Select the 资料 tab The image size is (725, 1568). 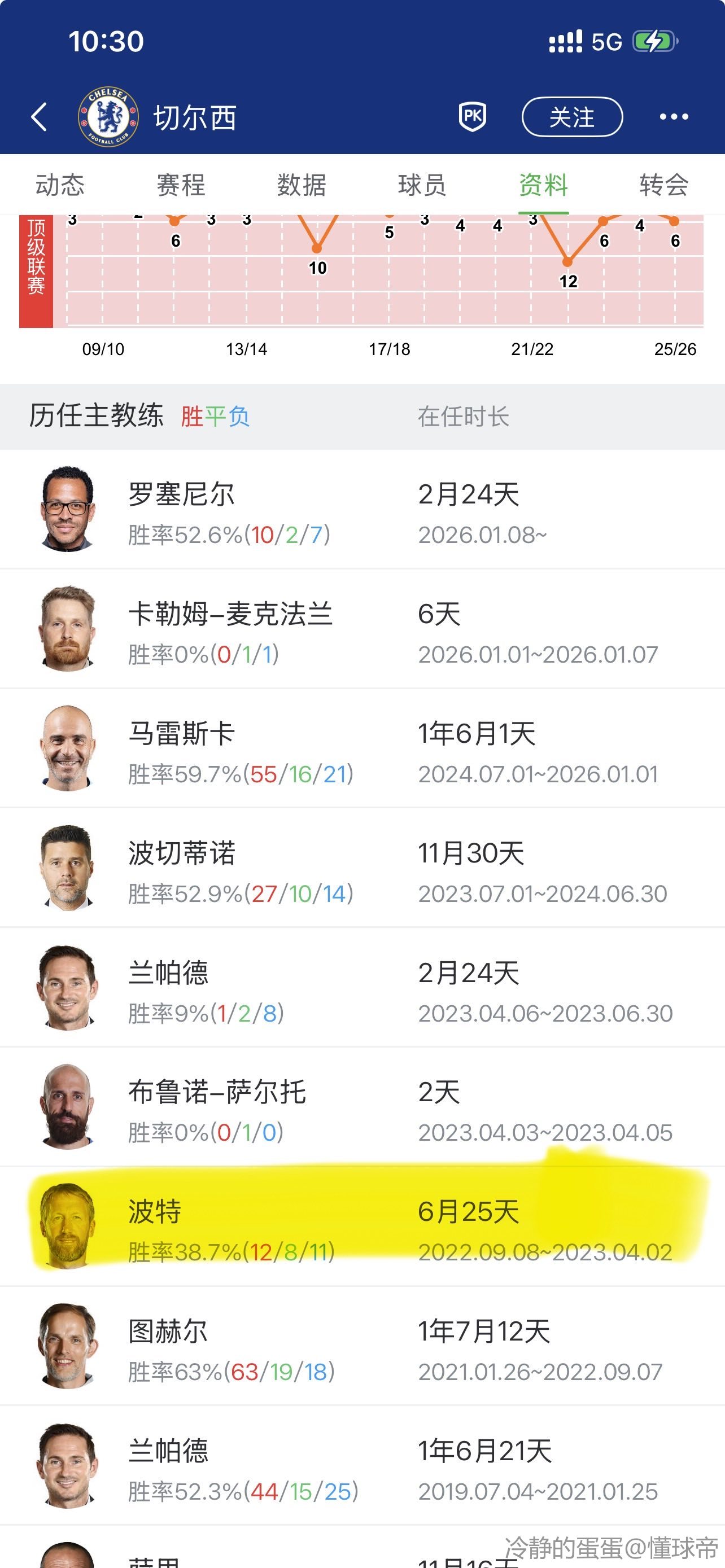tap(543, 185)
